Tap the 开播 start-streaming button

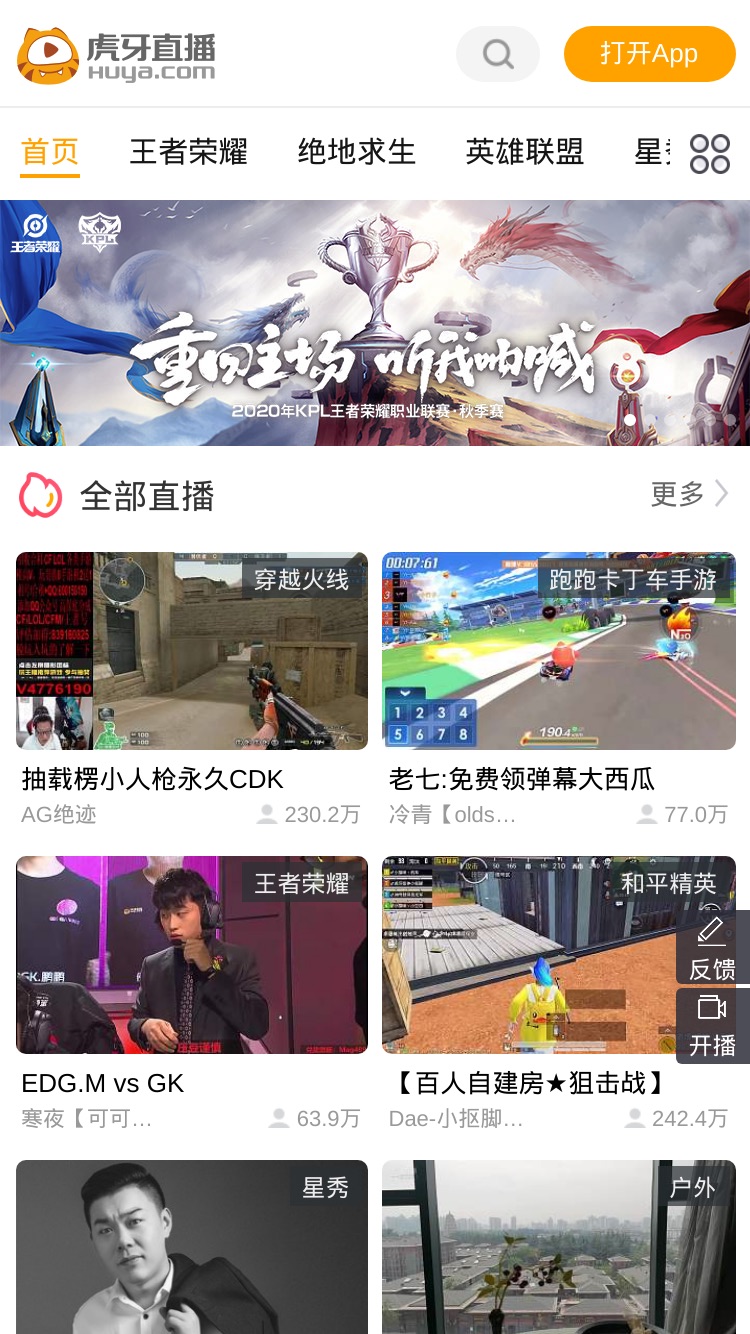pyautogui.click(x=713, y=1025)
